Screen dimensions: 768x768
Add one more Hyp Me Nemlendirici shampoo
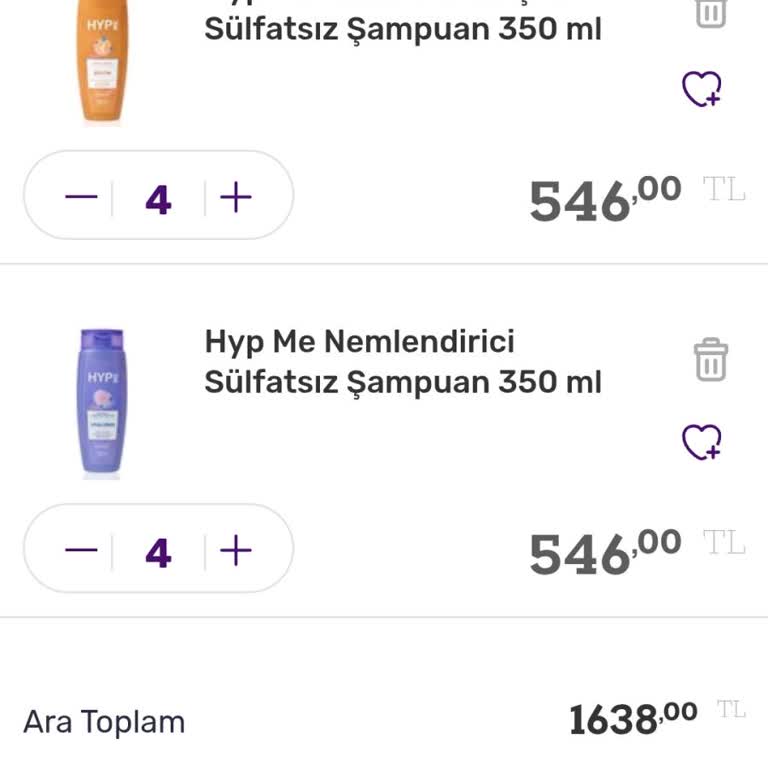[236, 550]
